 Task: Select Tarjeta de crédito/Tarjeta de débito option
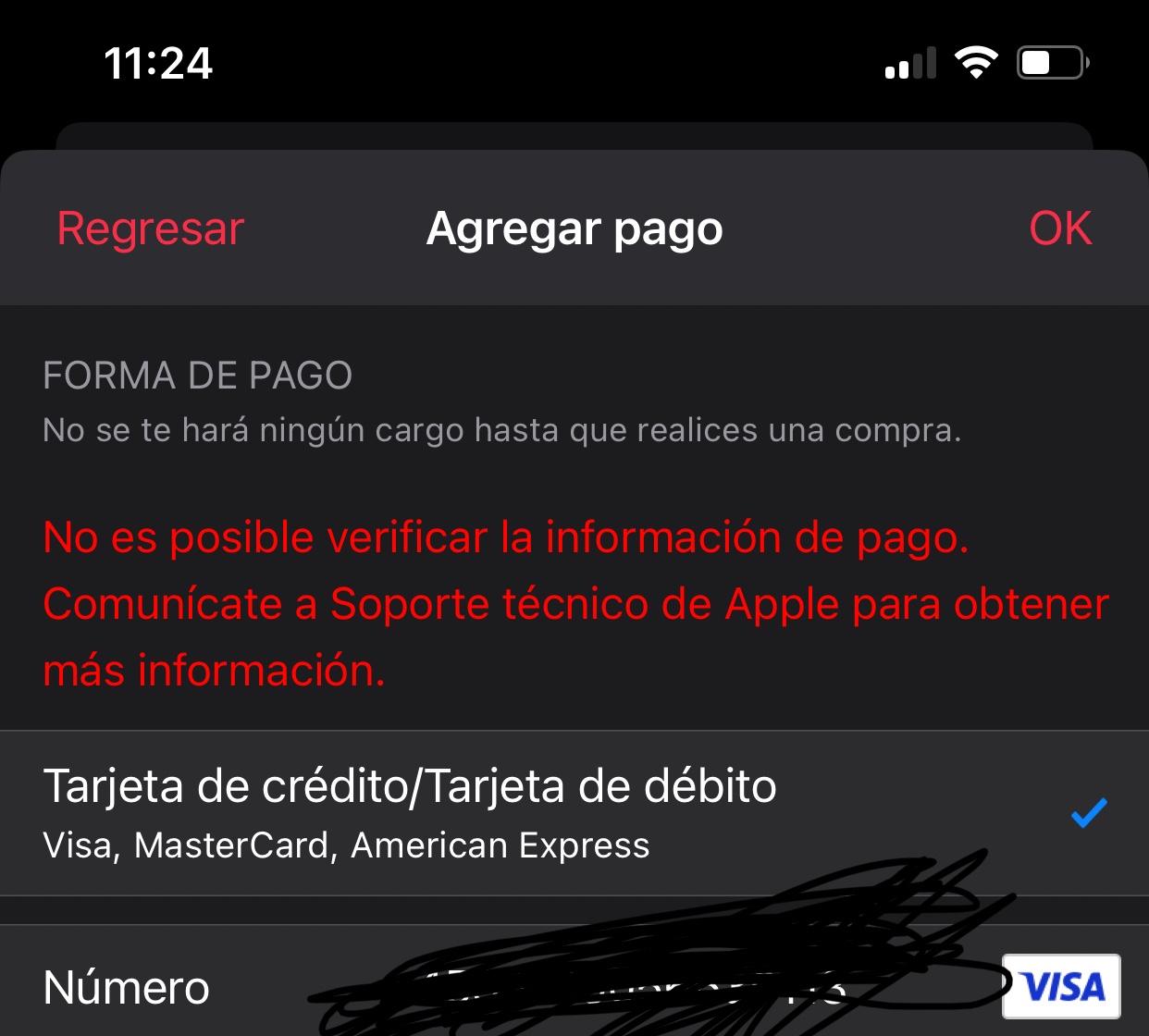[x=410, y=812]
